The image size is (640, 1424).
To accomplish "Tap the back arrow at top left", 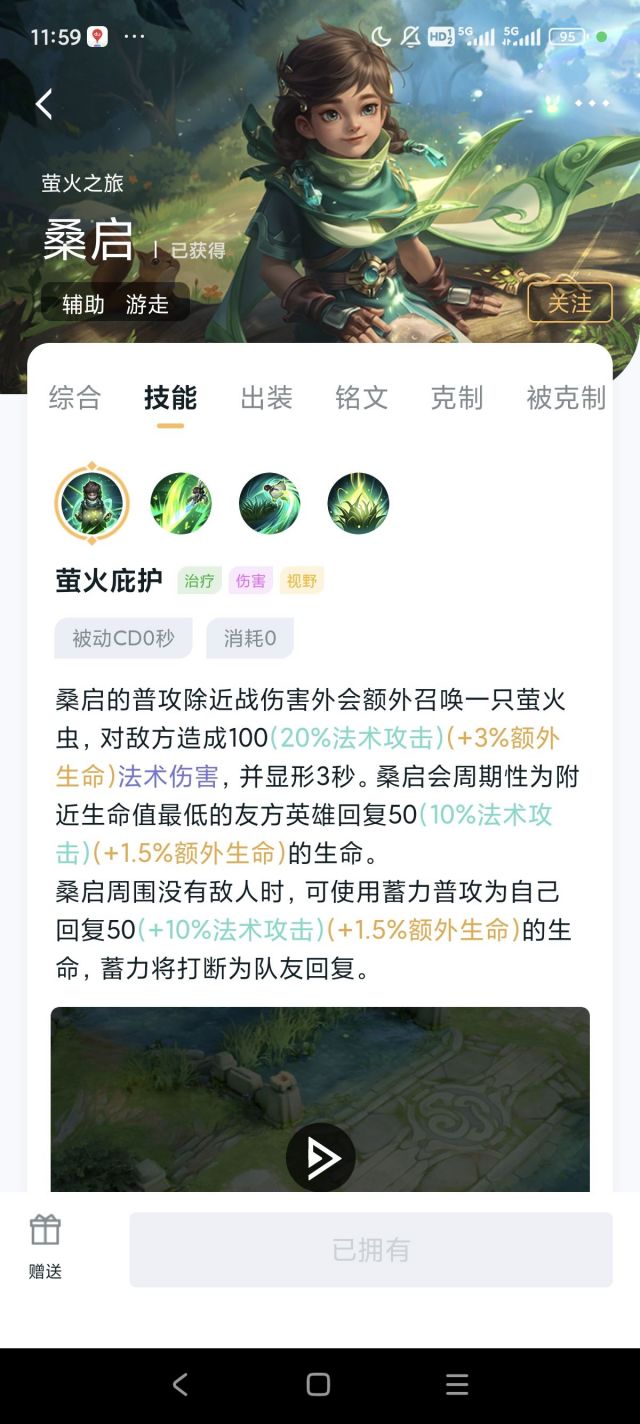I will pos(44,104).
